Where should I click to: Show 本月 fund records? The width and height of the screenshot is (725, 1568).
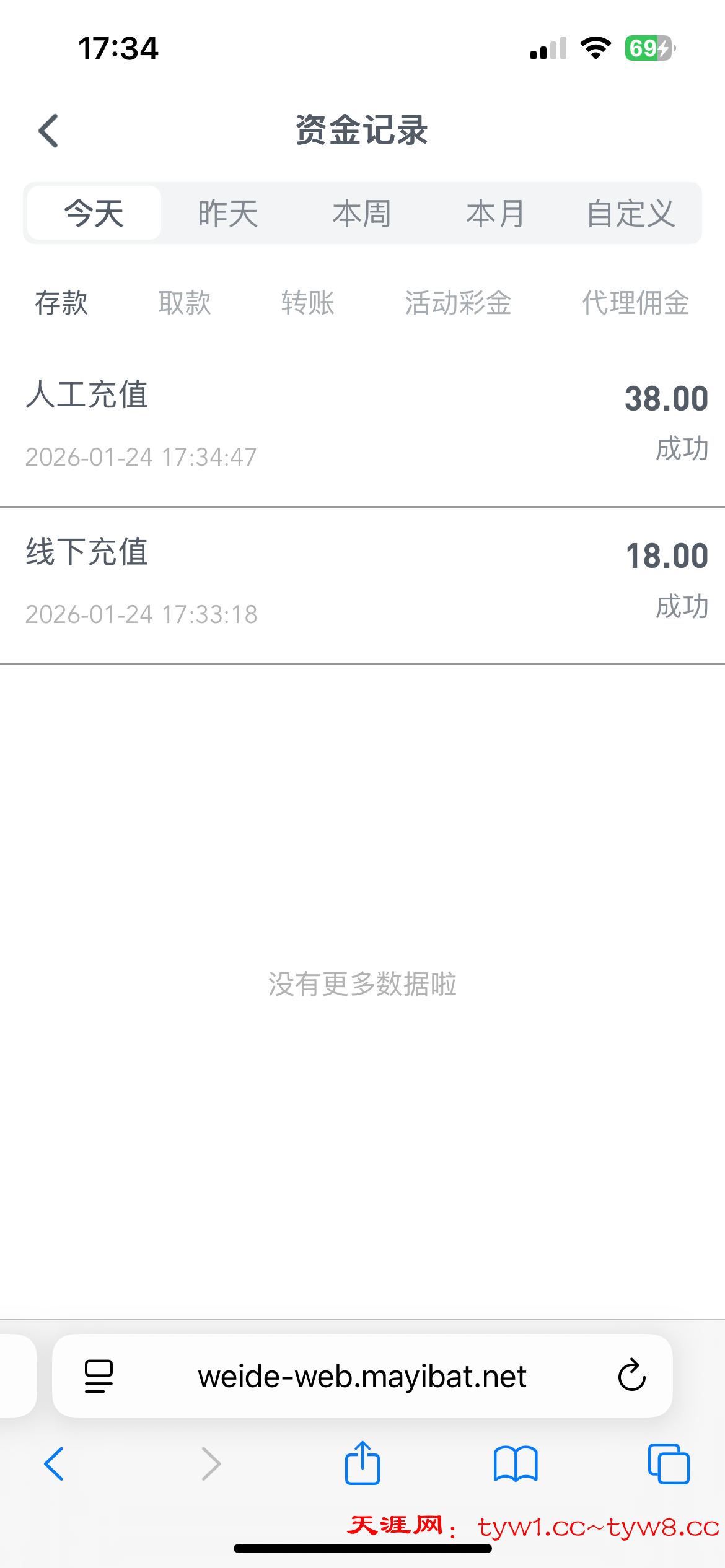pos(495,214)
